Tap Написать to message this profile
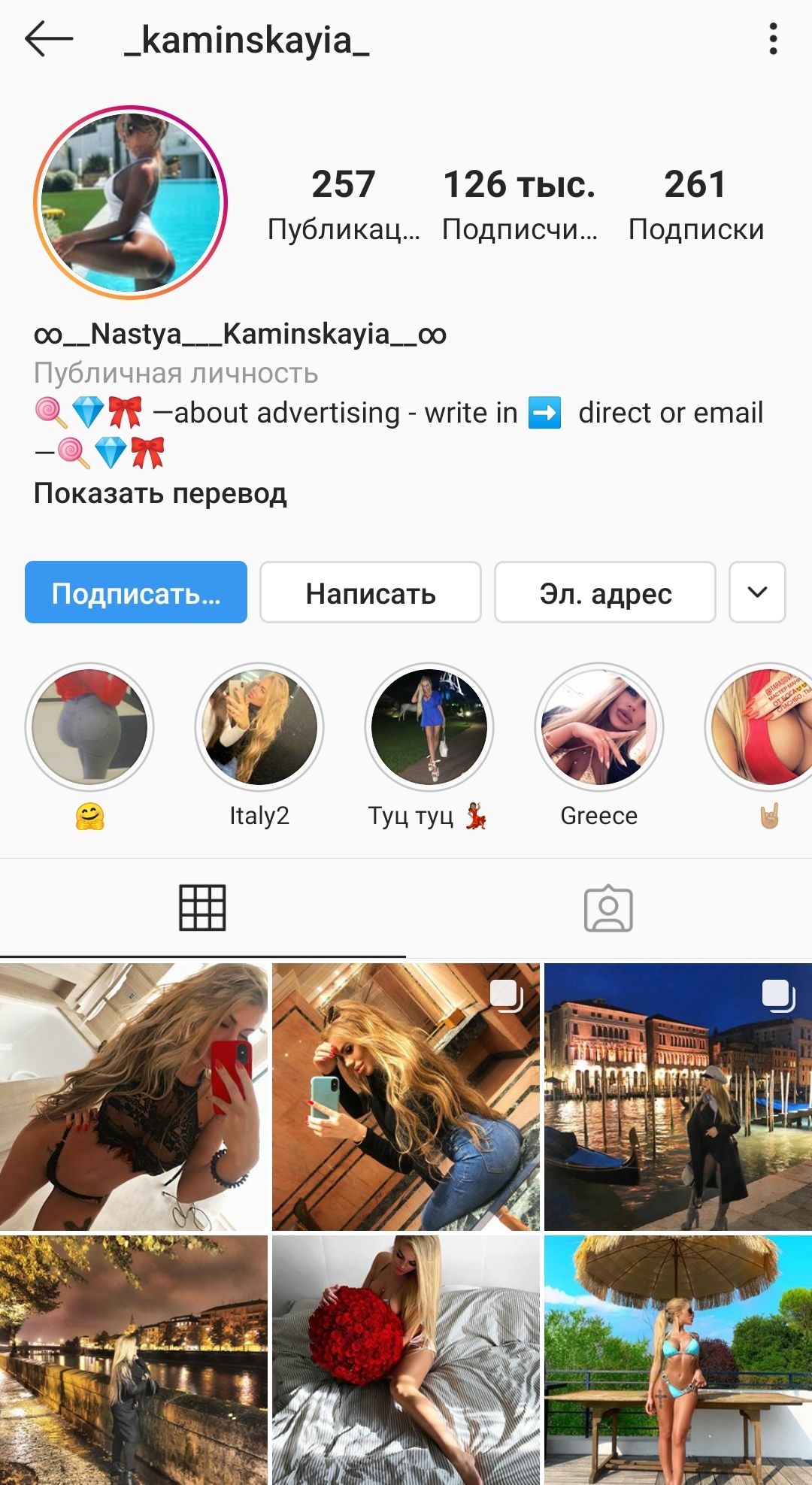The width and height of the screenshot is (812, 1485). (x=371, y=592)
